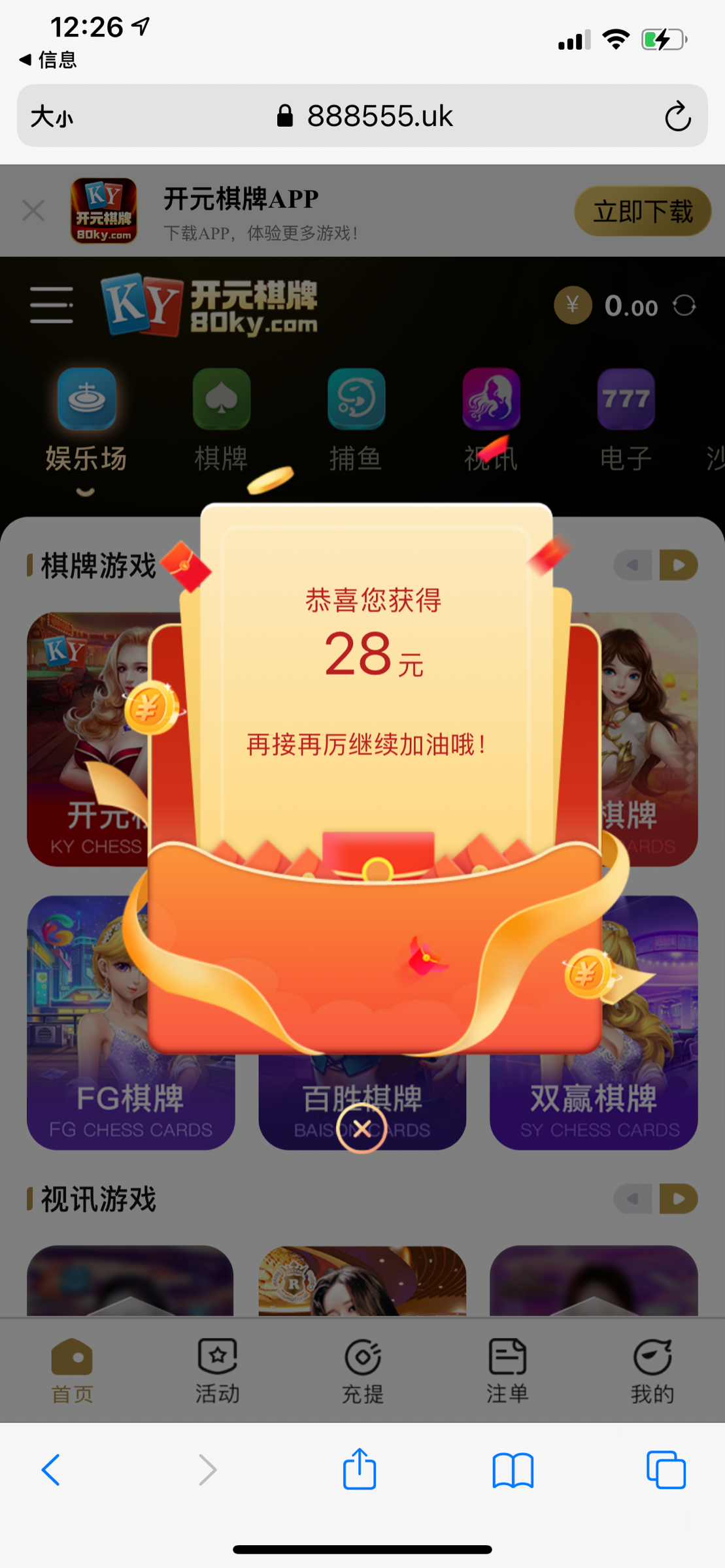Refresh the account balance
This screenshot has height=1568, width=725.
(684, 306)
